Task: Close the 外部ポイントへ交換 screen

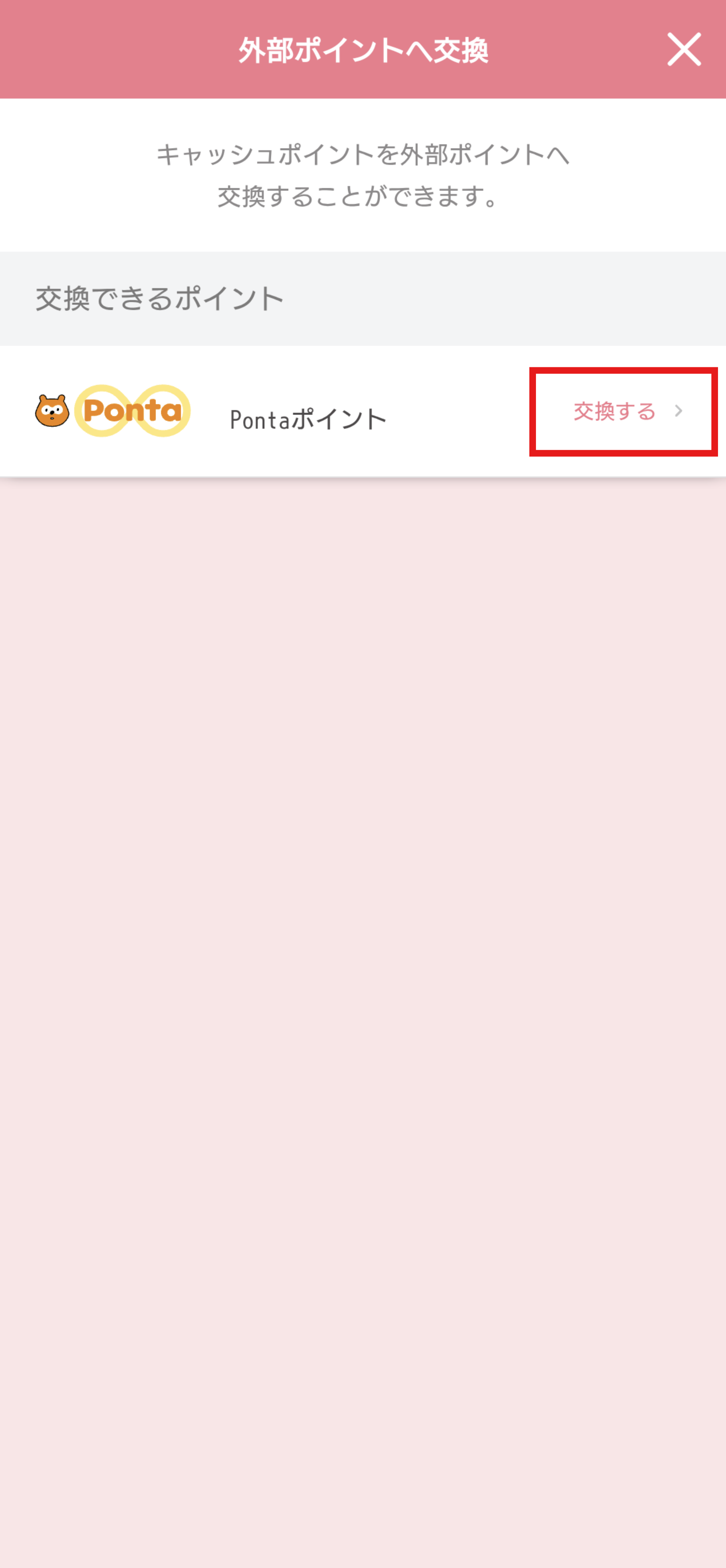Action: 684,49
